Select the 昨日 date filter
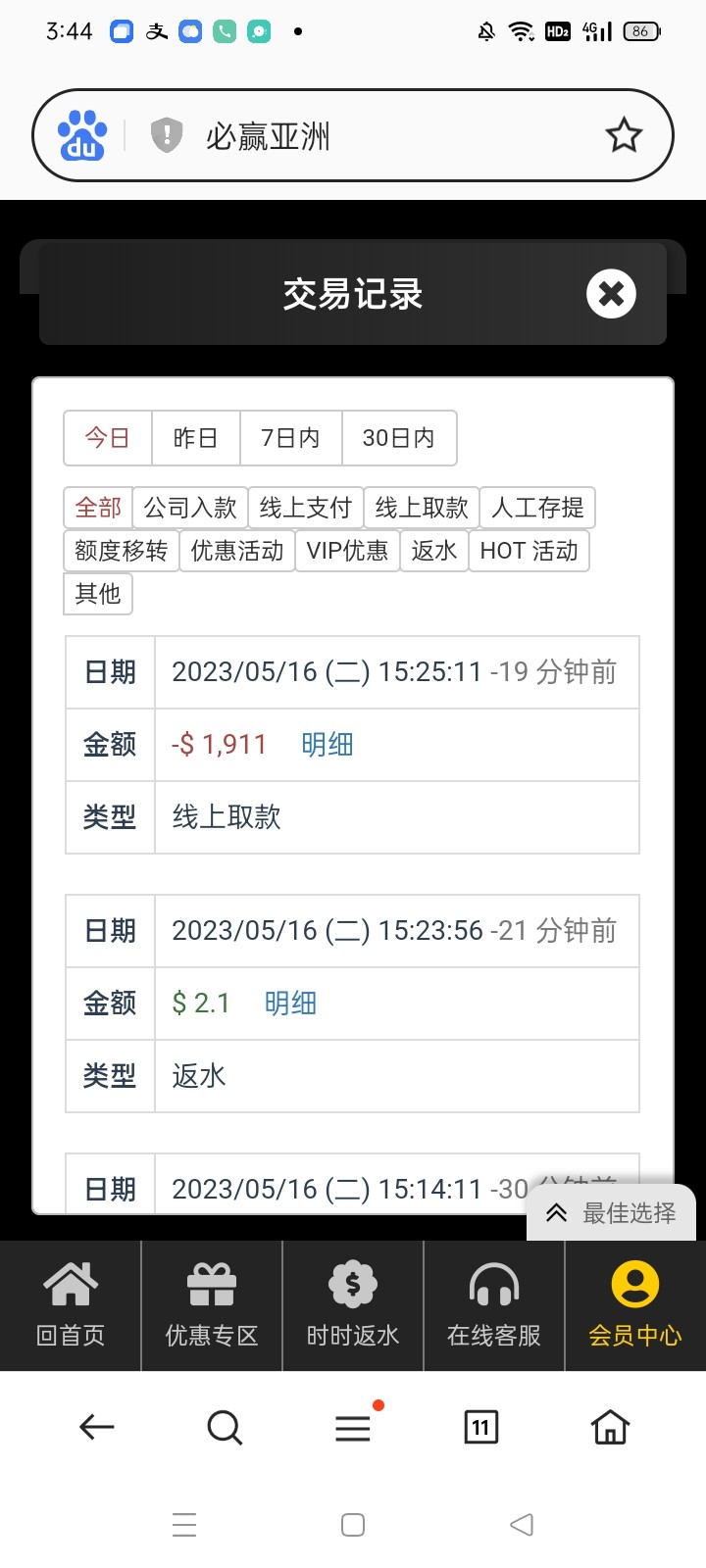Viewport: 706px width, 1568px height. click(x=195, y=438)
